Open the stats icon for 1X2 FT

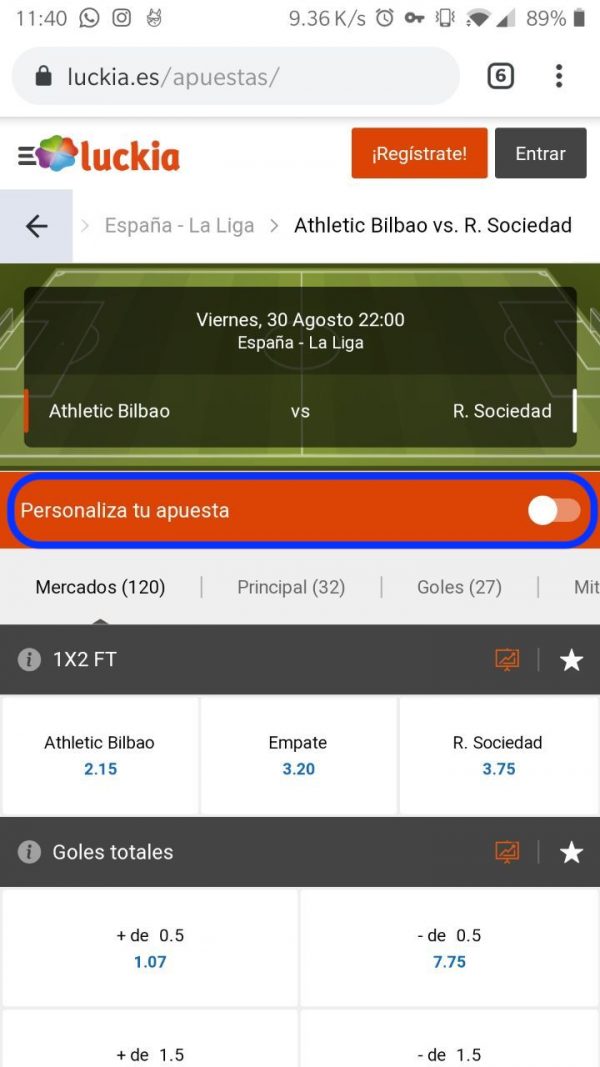point(507,659)
